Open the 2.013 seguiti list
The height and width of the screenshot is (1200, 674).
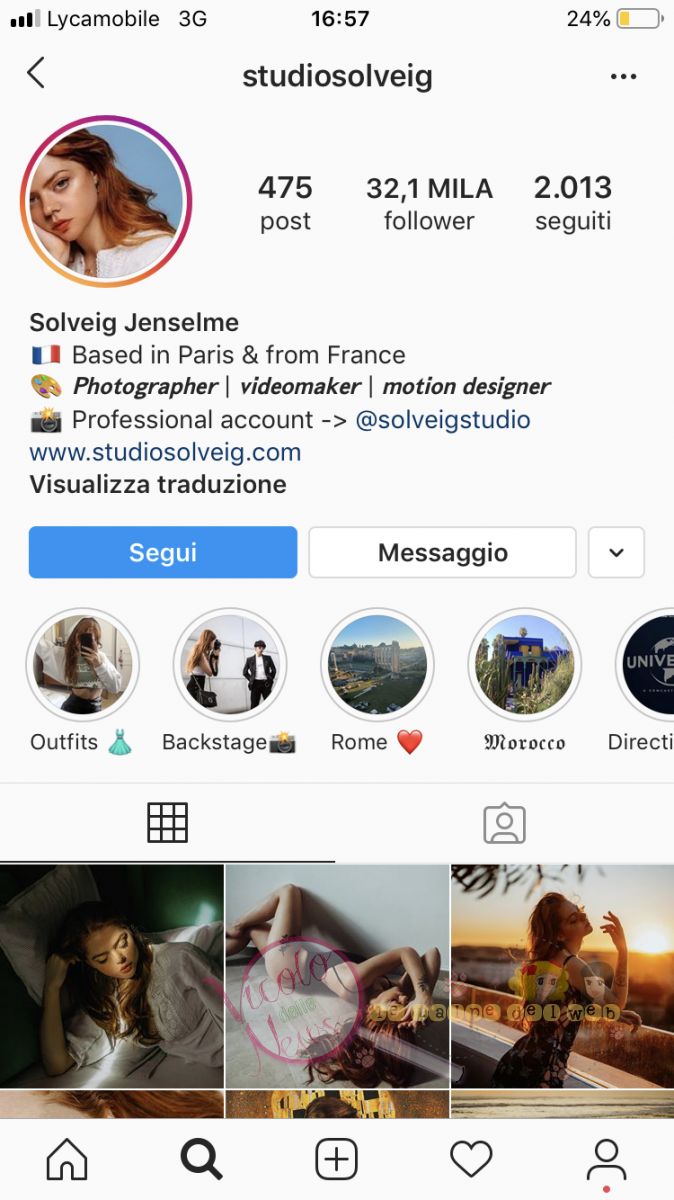(572, 203)
